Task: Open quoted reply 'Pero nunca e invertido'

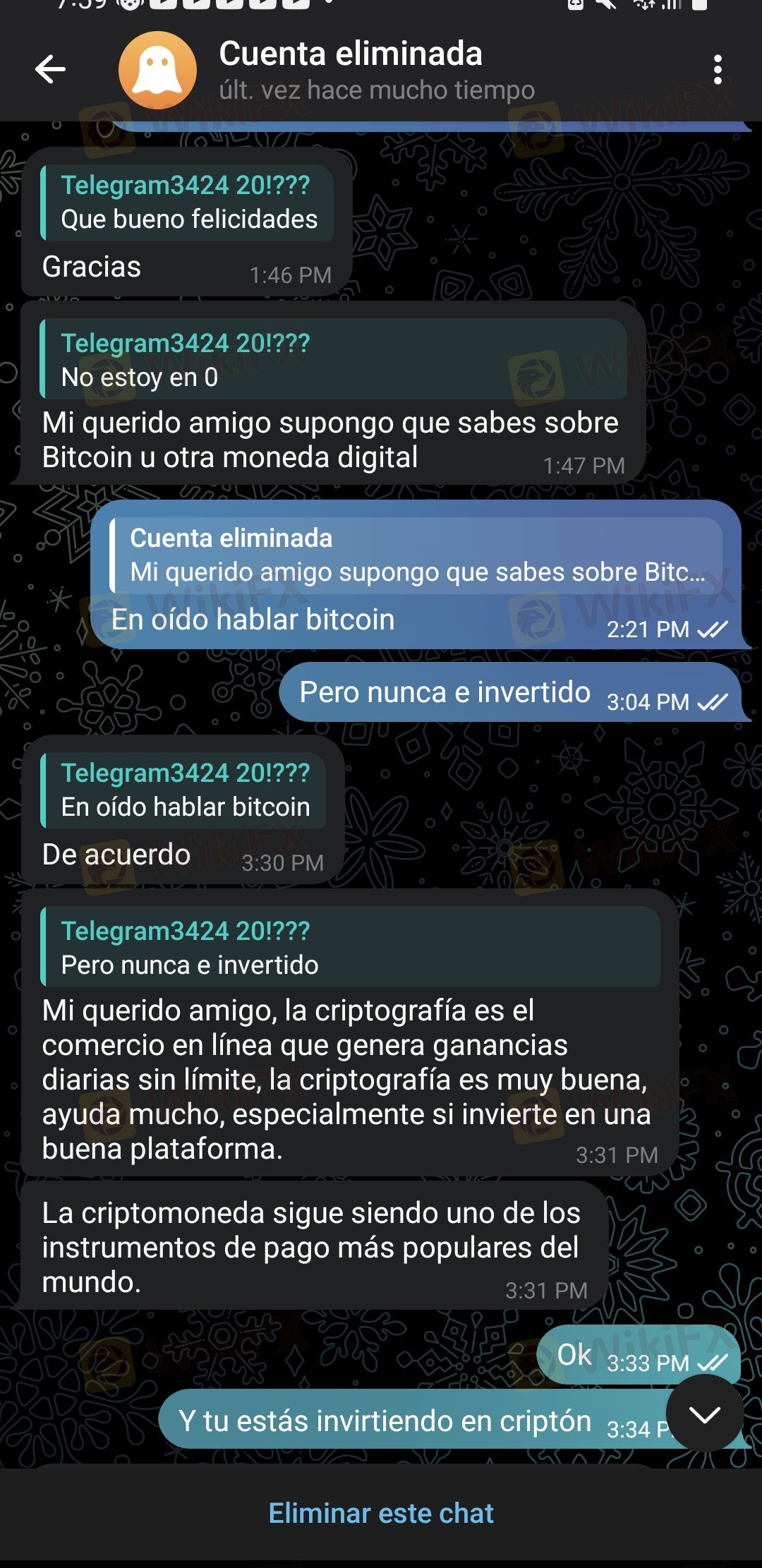Action: coord(351,947)
